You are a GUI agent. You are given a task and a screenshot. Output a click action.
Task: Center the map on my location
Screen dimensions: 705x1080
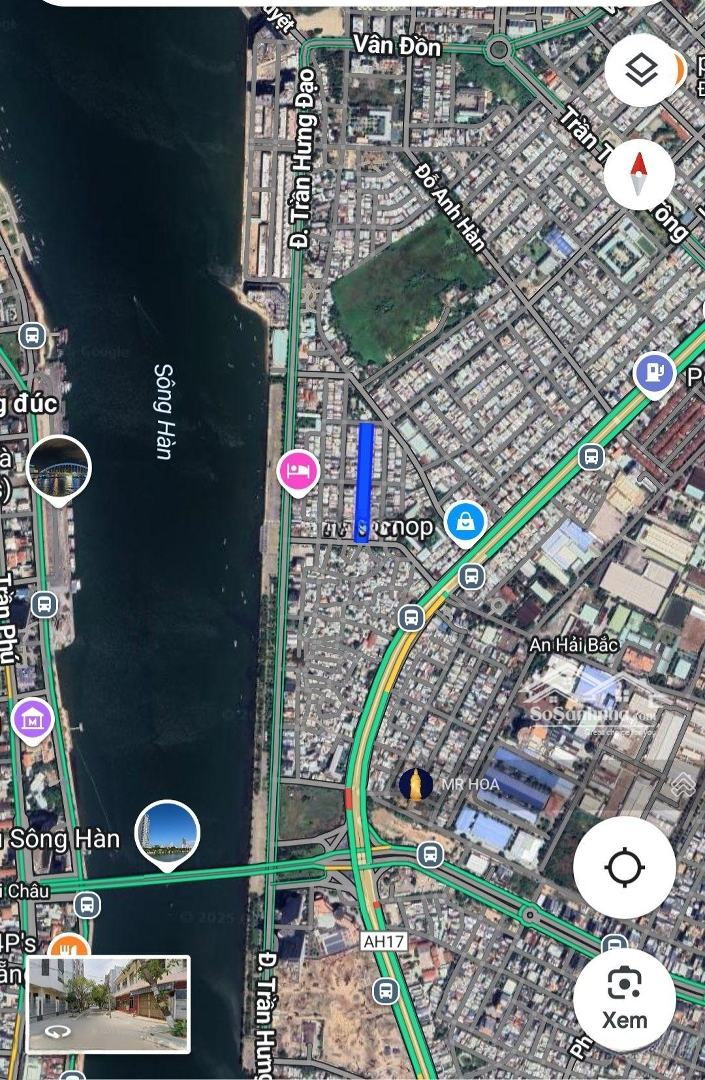pyautogui.click(x=624, y=867)
